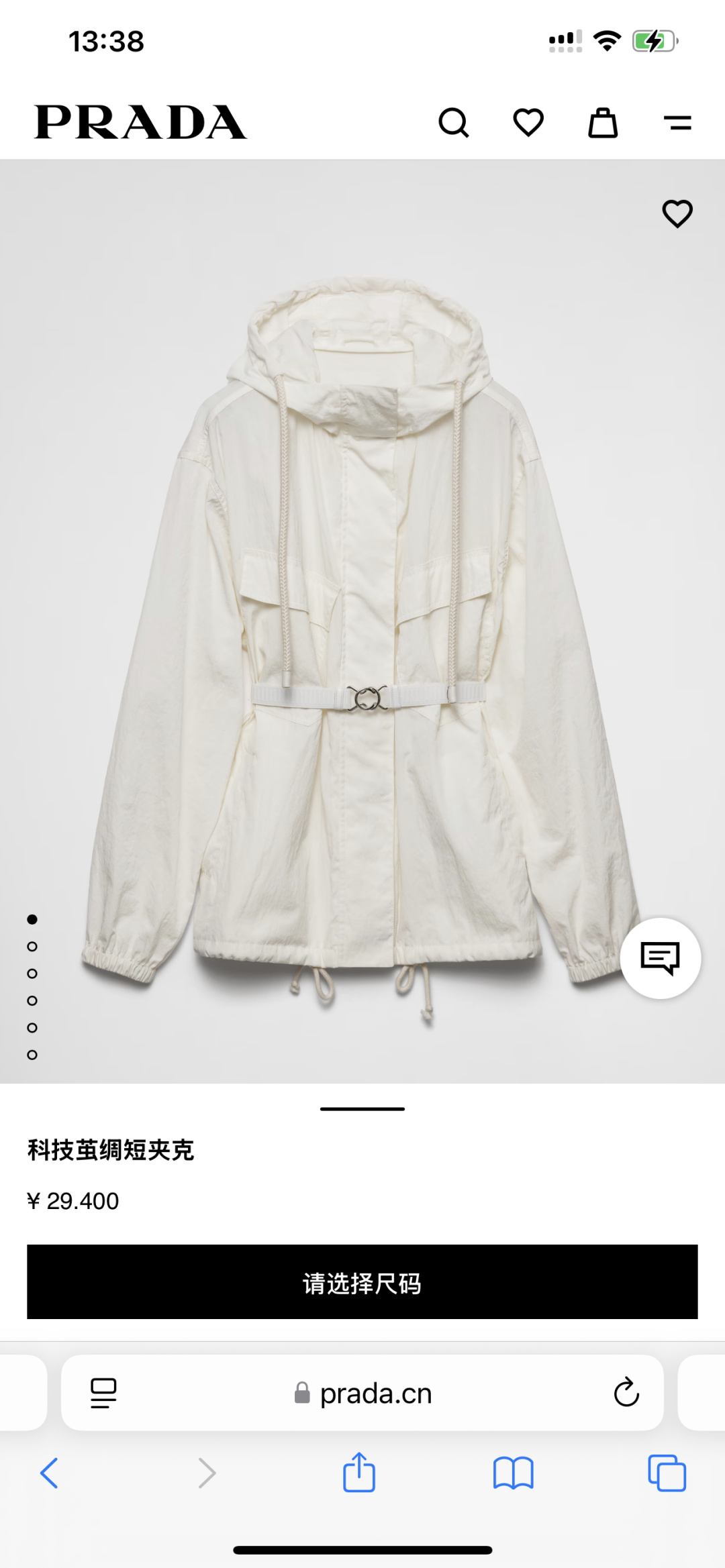This screenshot has width=725, height=1568.
Task: Reload the prada.cn page
Action: pos(626,1393)
